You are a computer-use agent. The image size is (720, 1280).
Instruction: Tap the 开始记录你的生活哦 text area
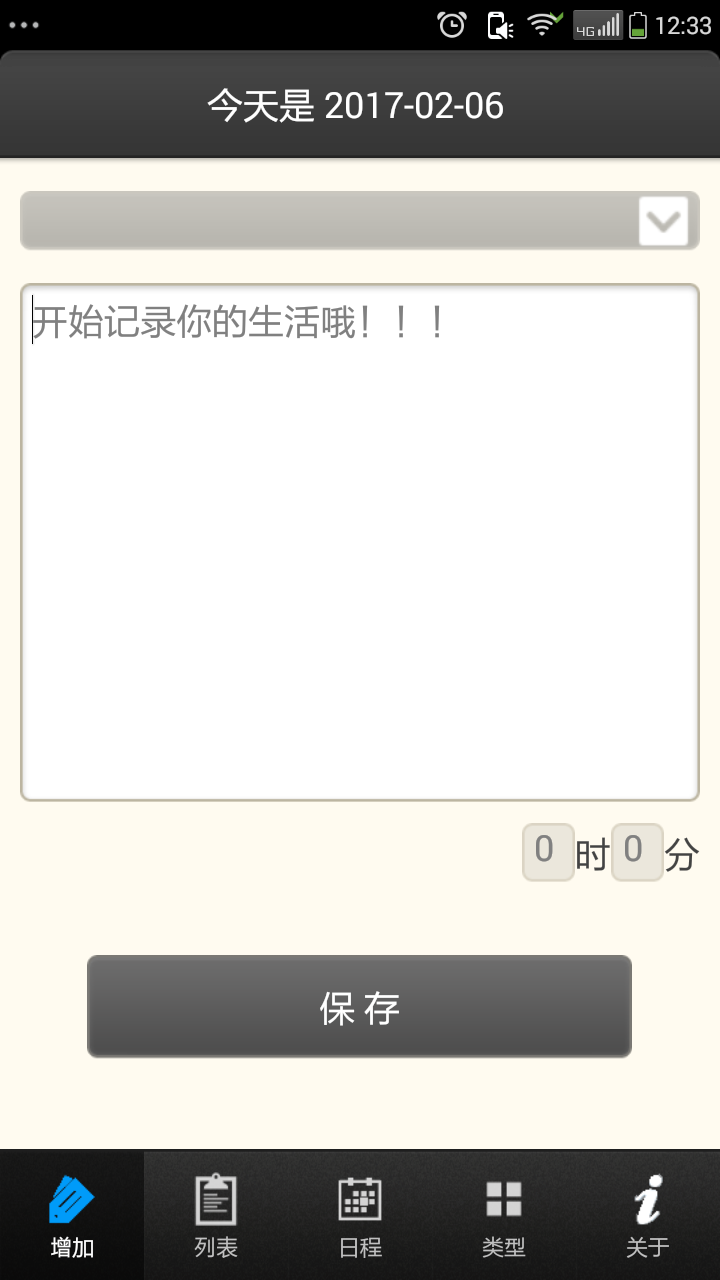tap(360, 542)
